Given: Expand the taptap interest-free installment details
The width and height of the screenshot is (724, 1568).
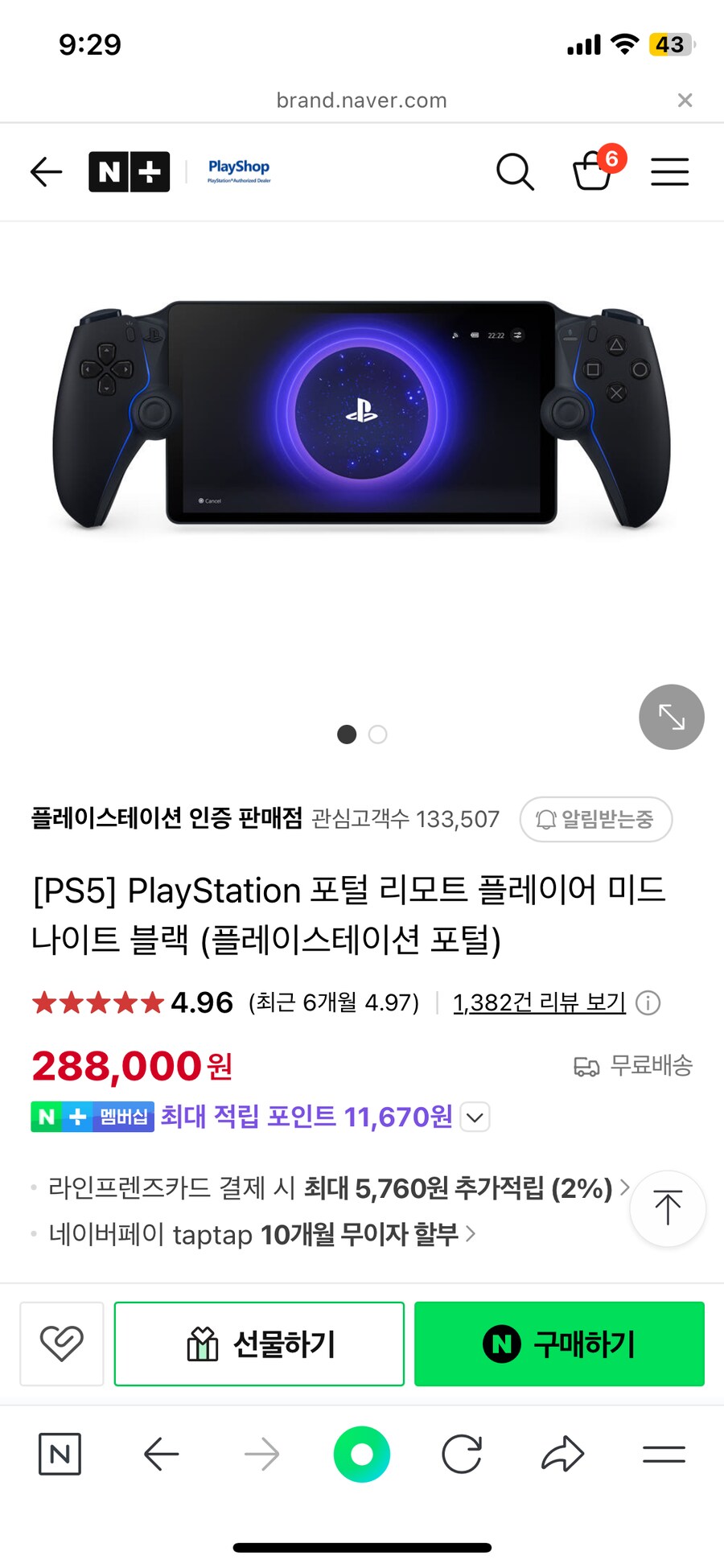Looking at the screenshot, I should pyautogui.click(x=472, y=1234).
